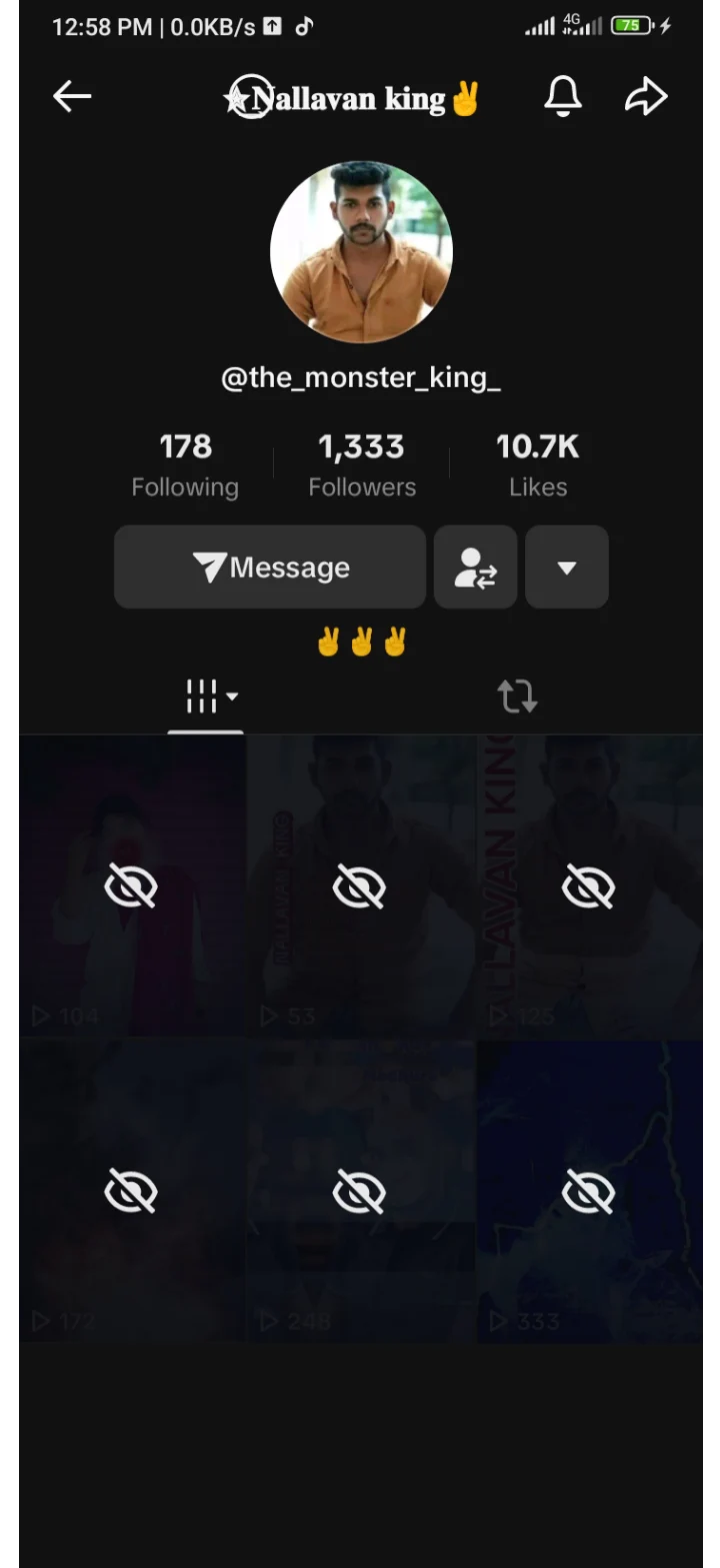Switch to the Reposts tab icon
Viewport: 720px width, 1568px height.
[x=517, y=697]
